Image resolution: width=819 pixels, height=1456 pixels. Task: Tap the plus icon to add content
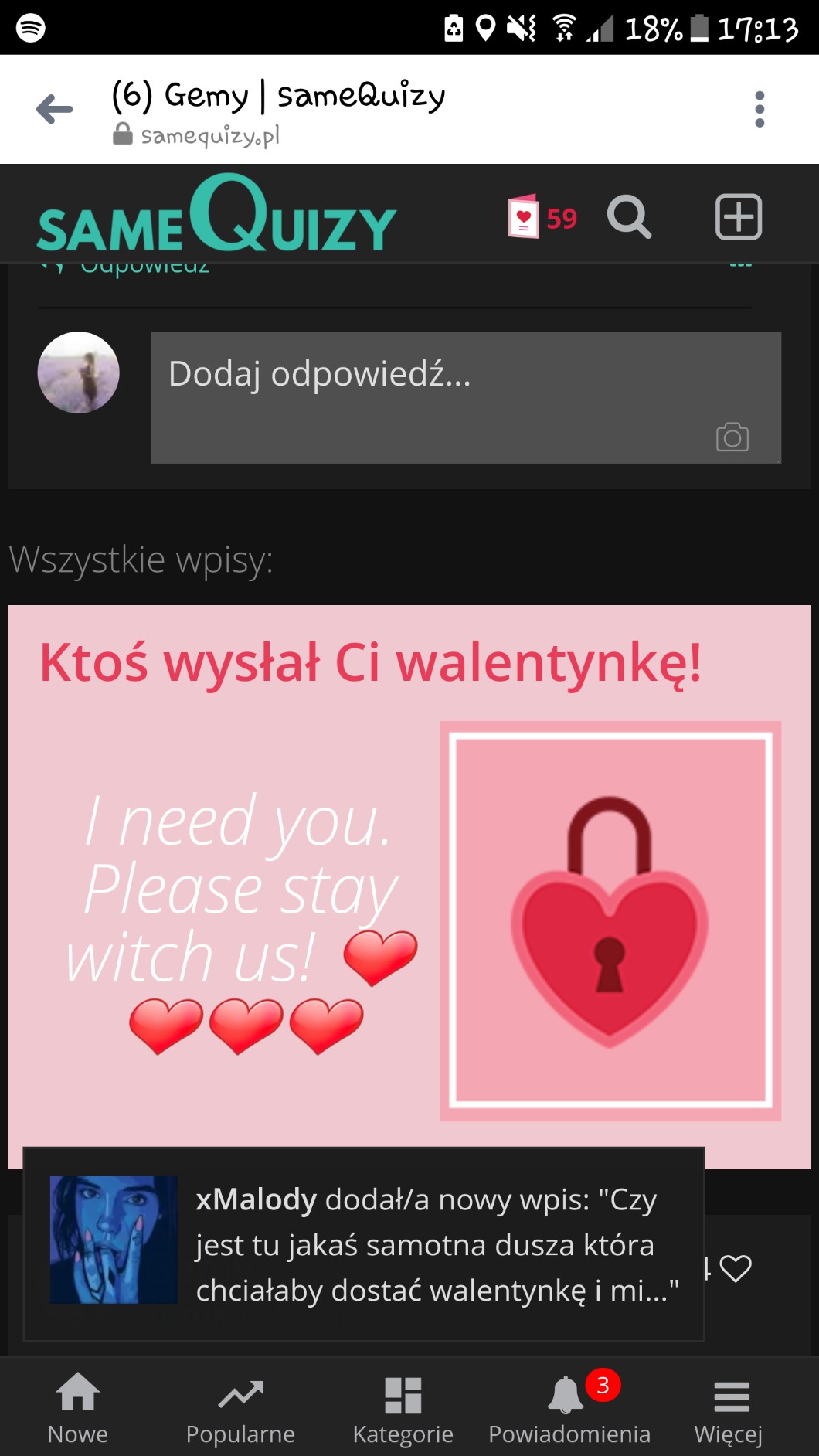[738, 217]
